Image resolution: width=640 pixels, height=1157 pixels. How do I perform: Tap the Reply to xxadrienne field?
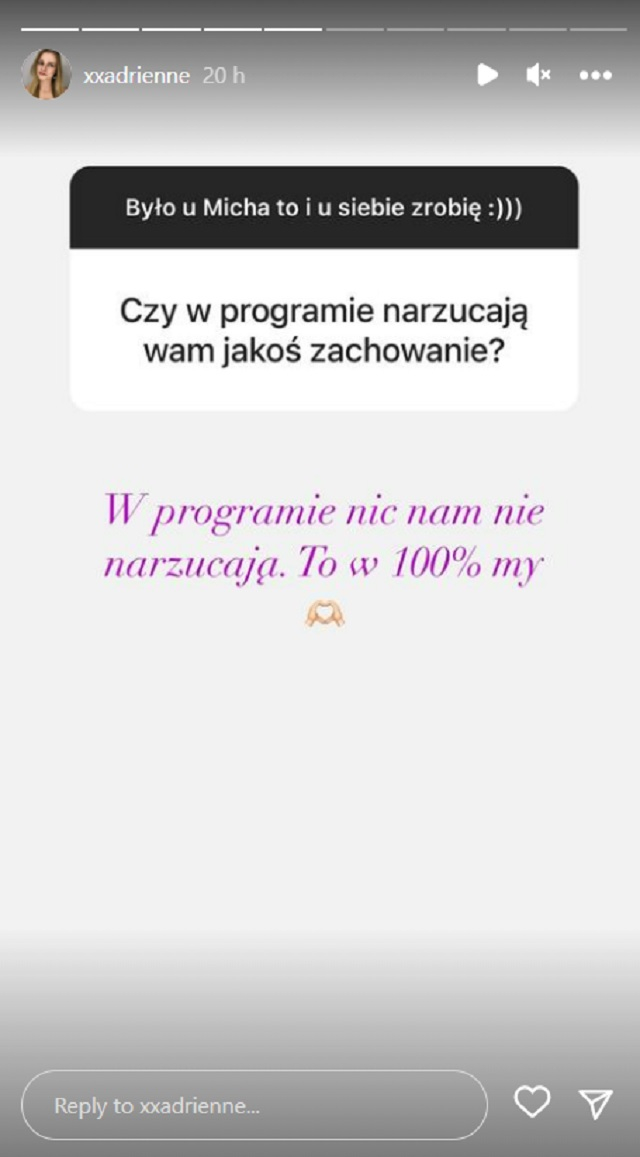coord(254,1105)
